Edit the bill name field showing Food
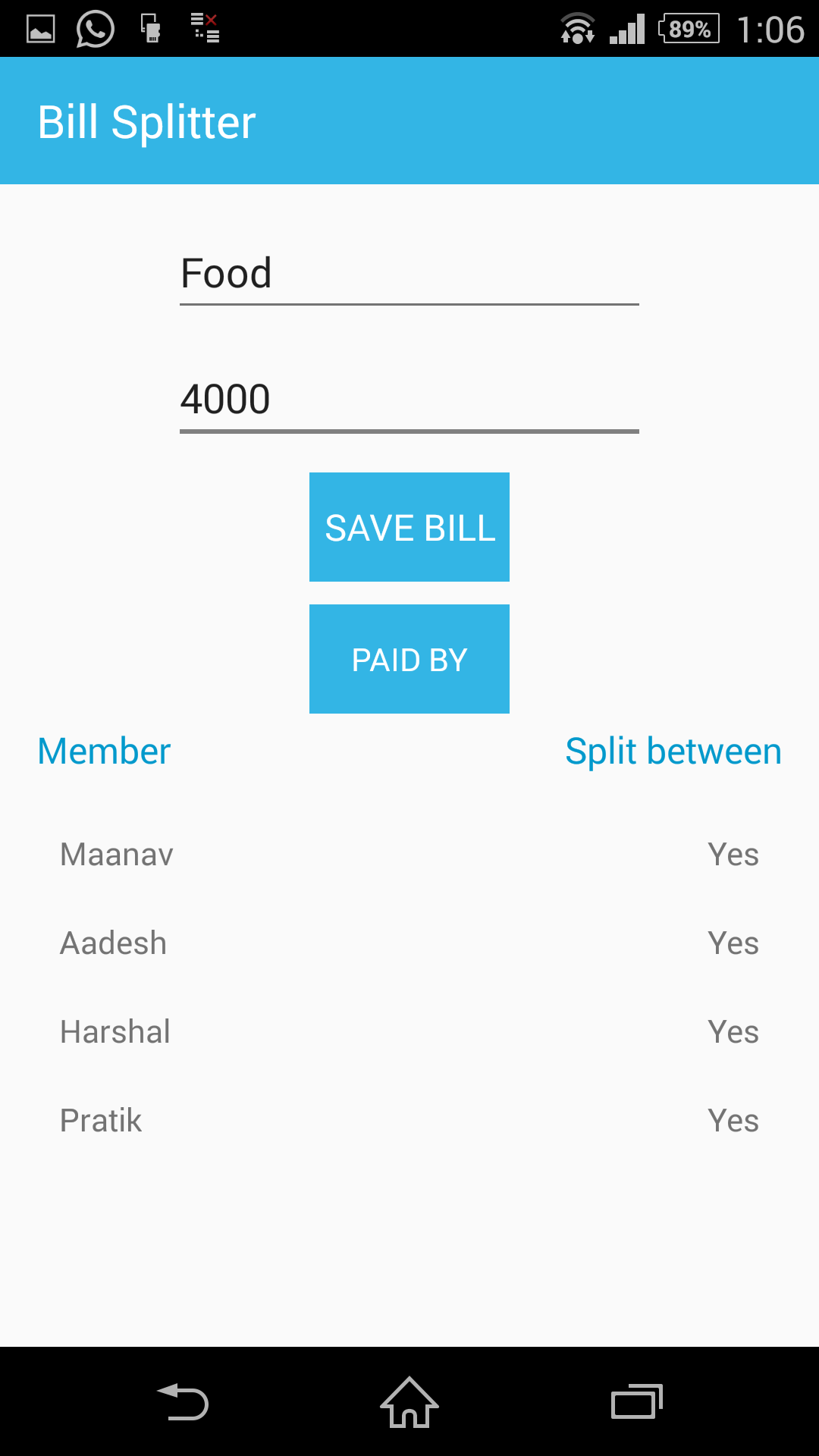The width and height of the screenshot is (819, 1456). point(409,275)
